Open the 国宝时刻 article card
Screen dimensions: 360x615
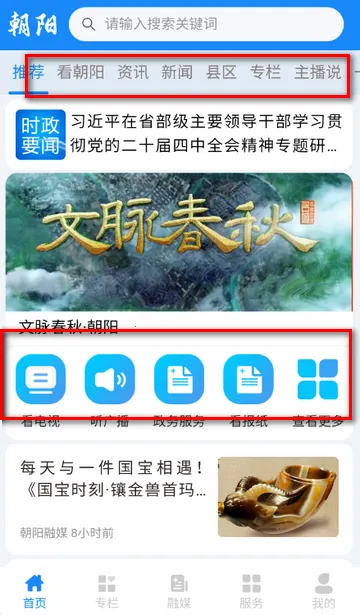(x=179, y=499)
